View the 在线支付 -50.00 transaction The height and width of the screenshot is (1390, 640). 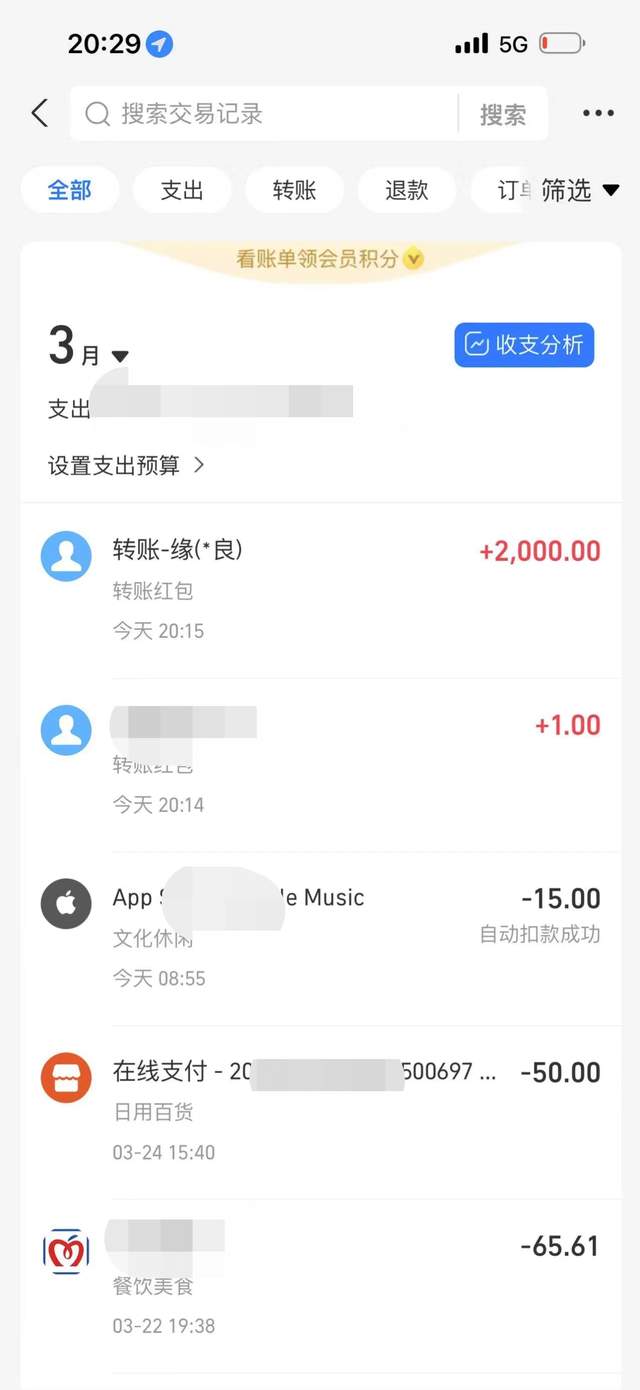point(320,1111)
